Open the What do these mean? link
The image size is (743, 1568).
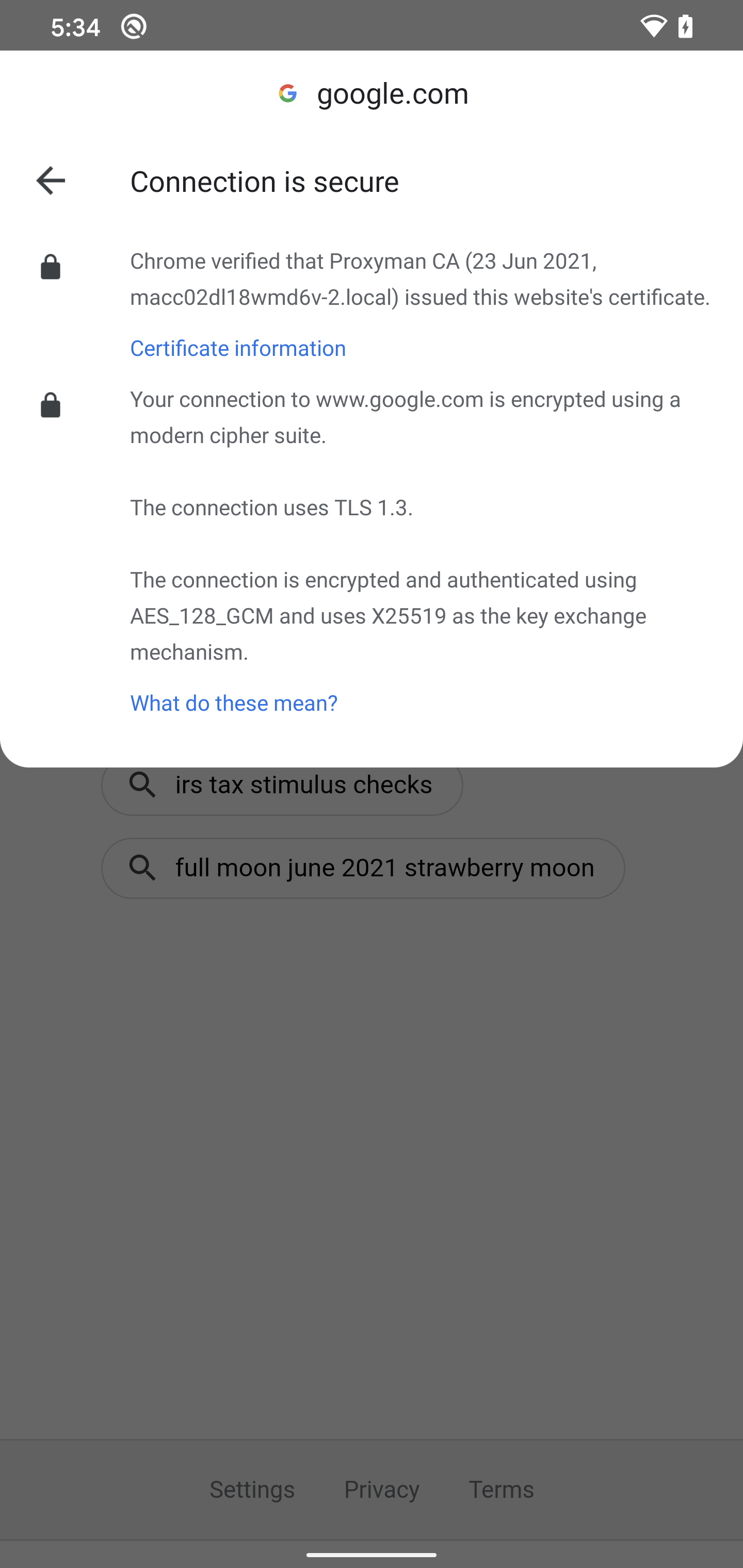234,703
